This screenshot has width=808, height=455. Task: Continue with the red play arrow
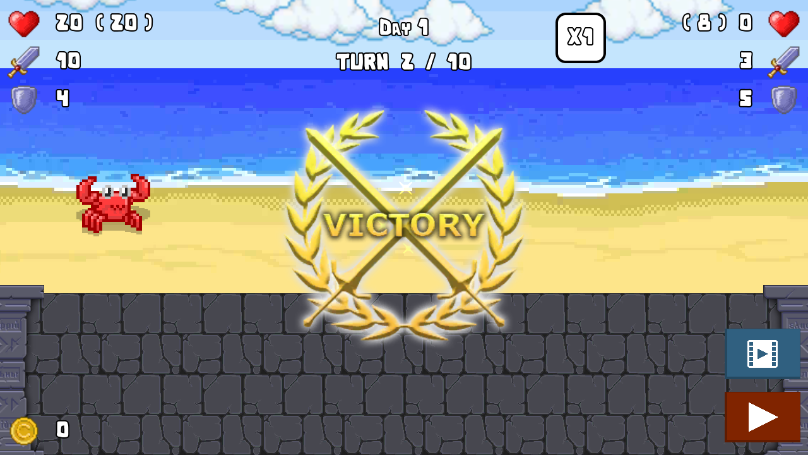762,416
